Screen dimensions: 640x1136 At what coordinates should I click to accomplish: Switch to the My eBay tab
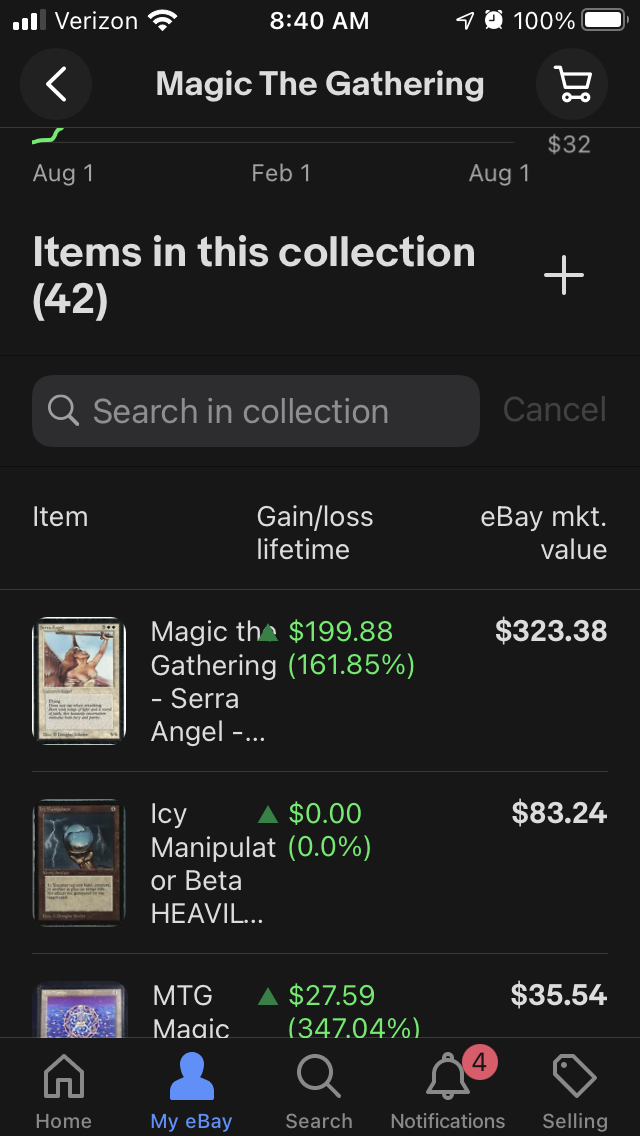(x=191, y=1090)
